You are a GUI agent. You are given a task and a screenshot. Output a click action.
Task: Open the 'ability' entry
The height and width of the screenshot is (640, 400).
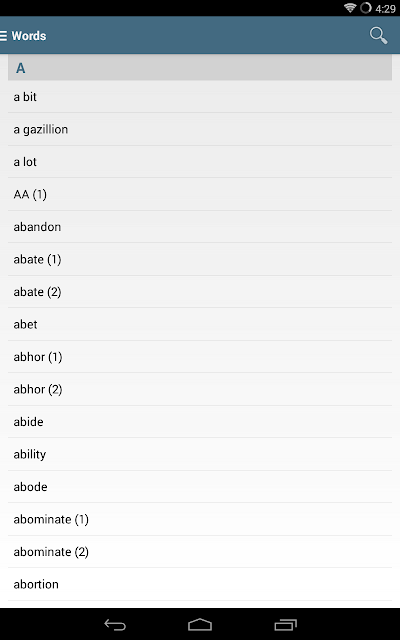coord(200,454)
